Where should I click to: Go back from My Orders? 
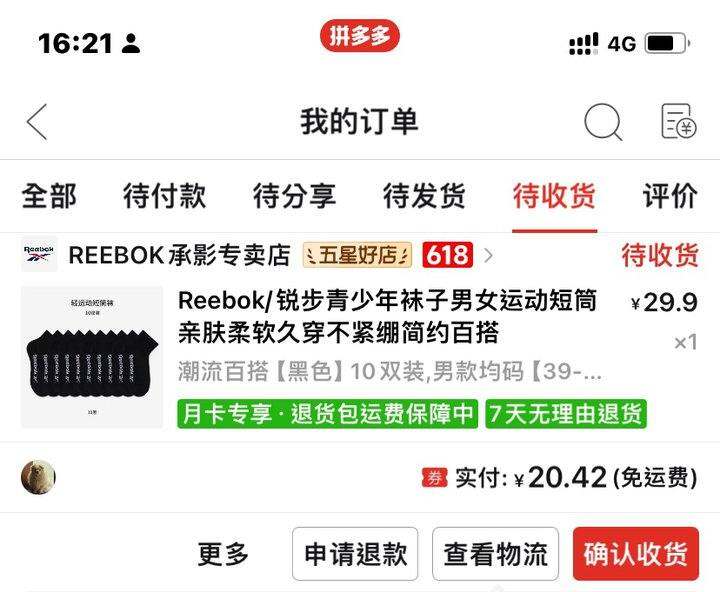[37, 122]
